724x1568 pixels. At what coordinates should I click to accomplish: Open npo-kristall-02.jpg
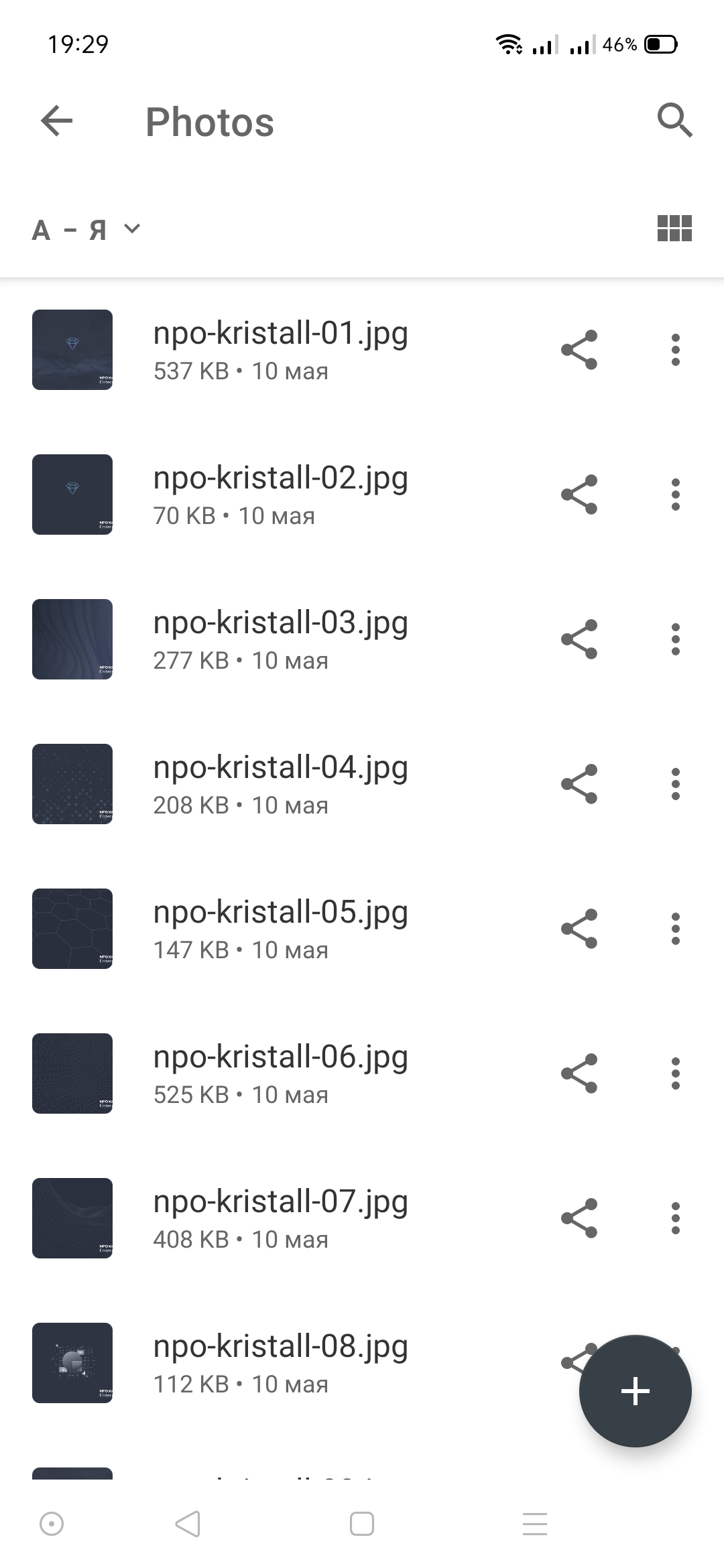coord(280,495)
